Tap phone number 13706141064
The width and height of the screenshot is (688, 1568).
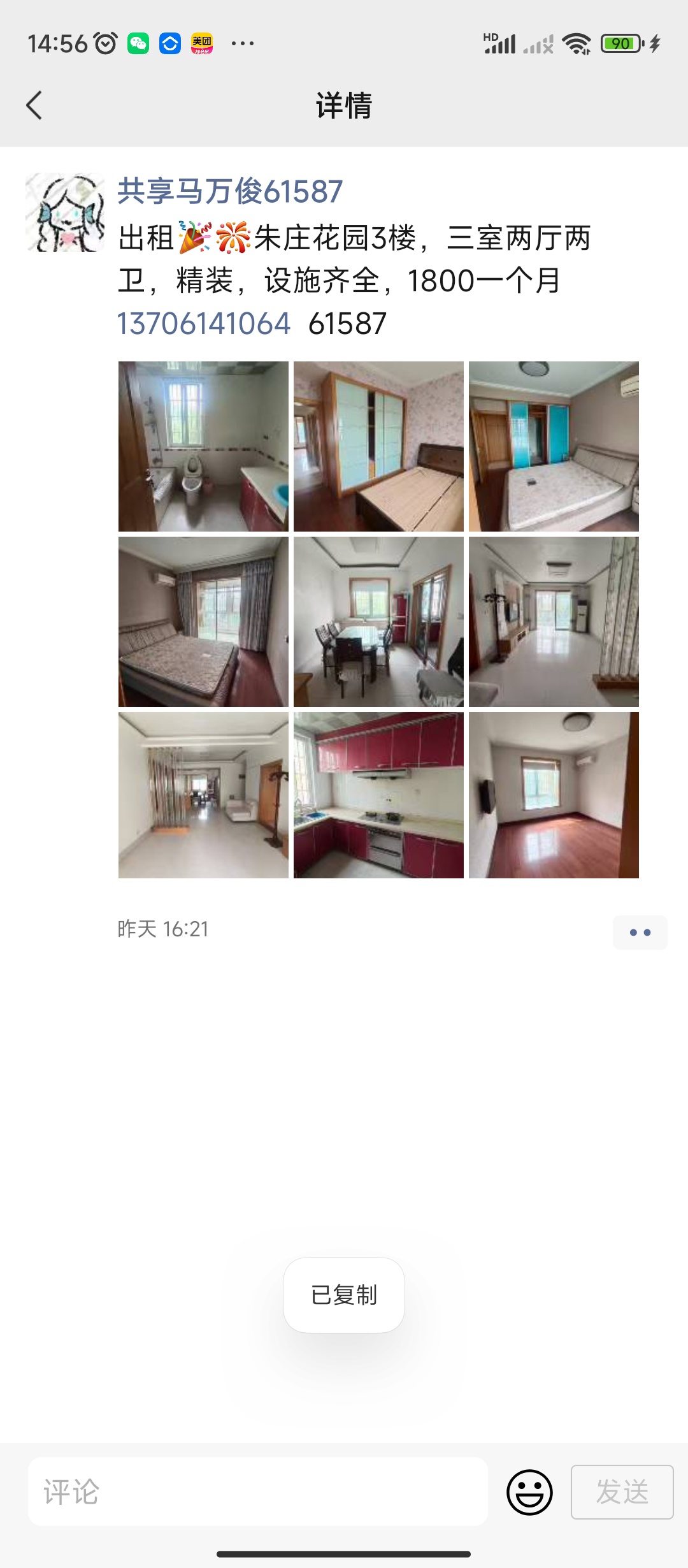[x=204, y=323]
